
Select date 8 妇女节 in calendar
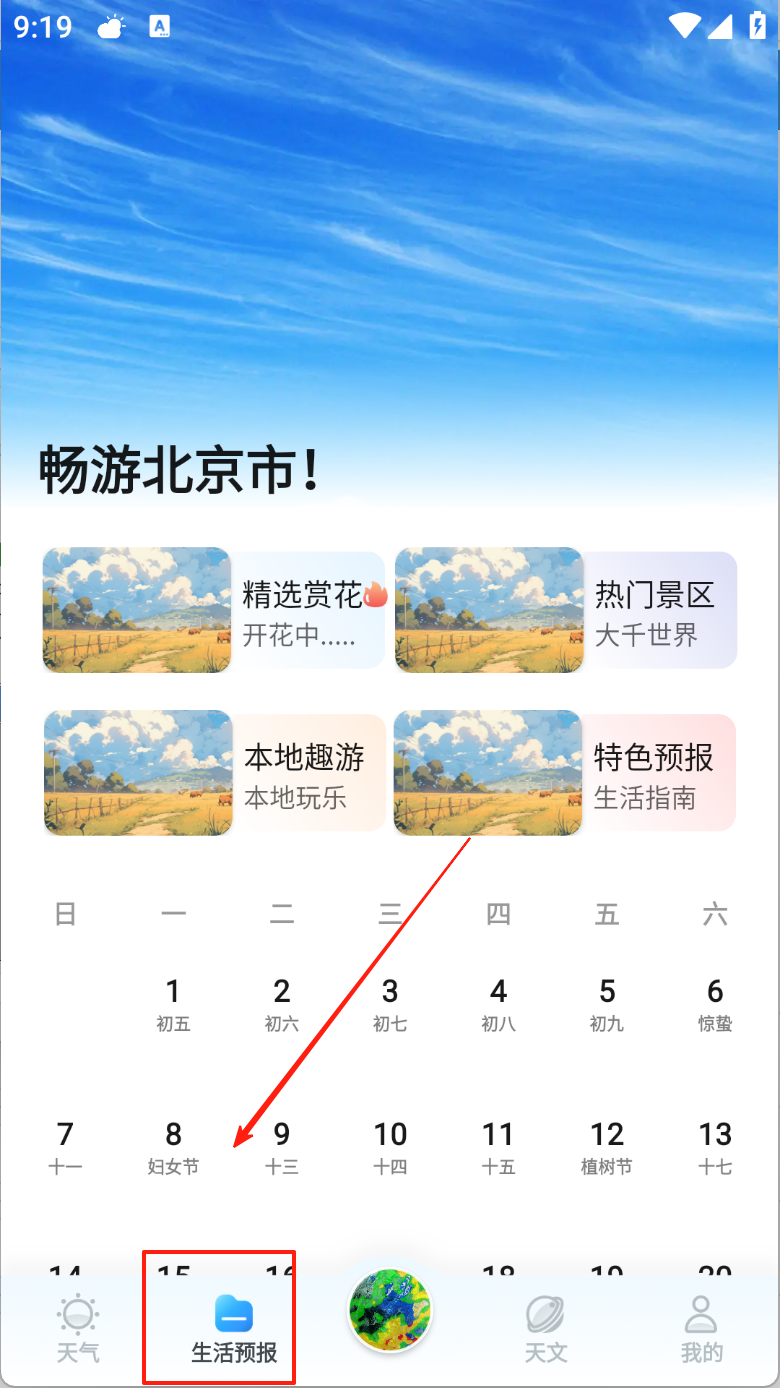coord(173,1147)
